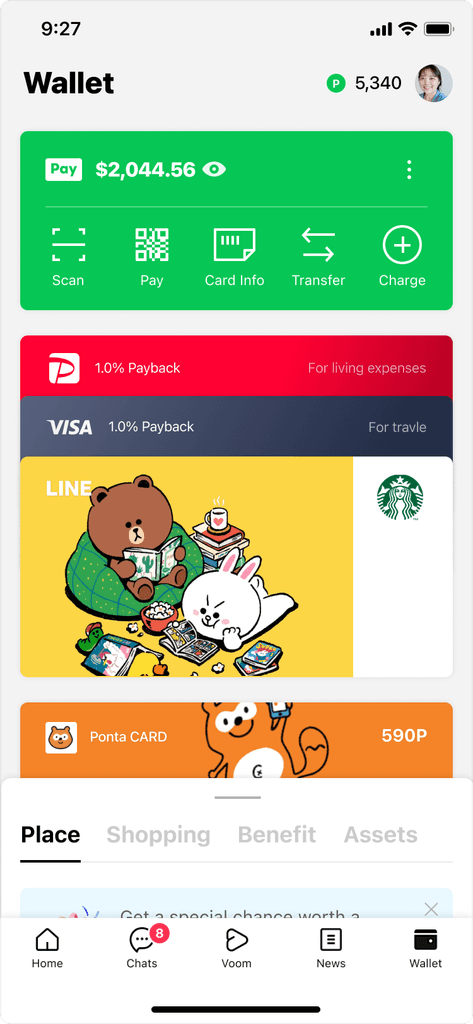Tap Scan to scan a code
Image resolution: width=473 pixels, height=1024 pixels.
68,257
